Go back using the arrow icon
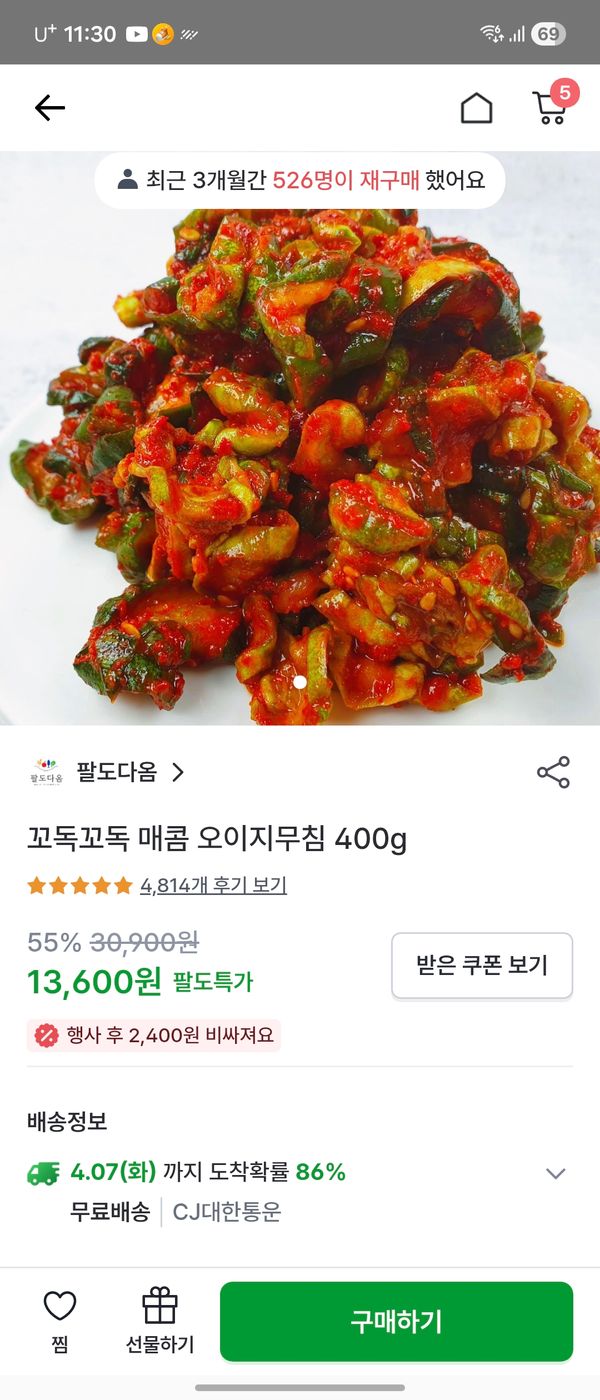600x1400 pixels. pyautogui.click(x=49, y=108)
